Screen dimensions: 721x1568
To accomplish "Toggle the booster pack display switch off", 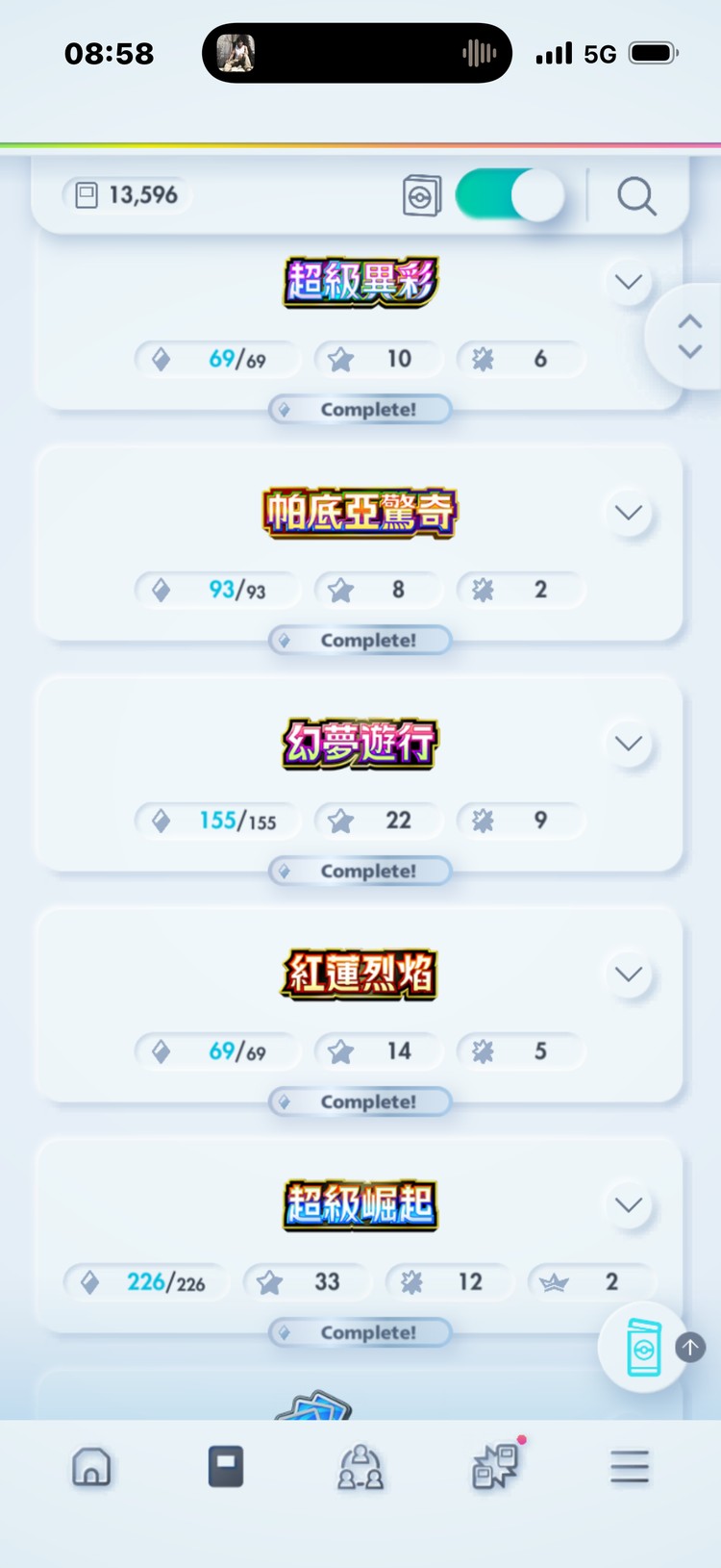I will click(x=510, y=194).
